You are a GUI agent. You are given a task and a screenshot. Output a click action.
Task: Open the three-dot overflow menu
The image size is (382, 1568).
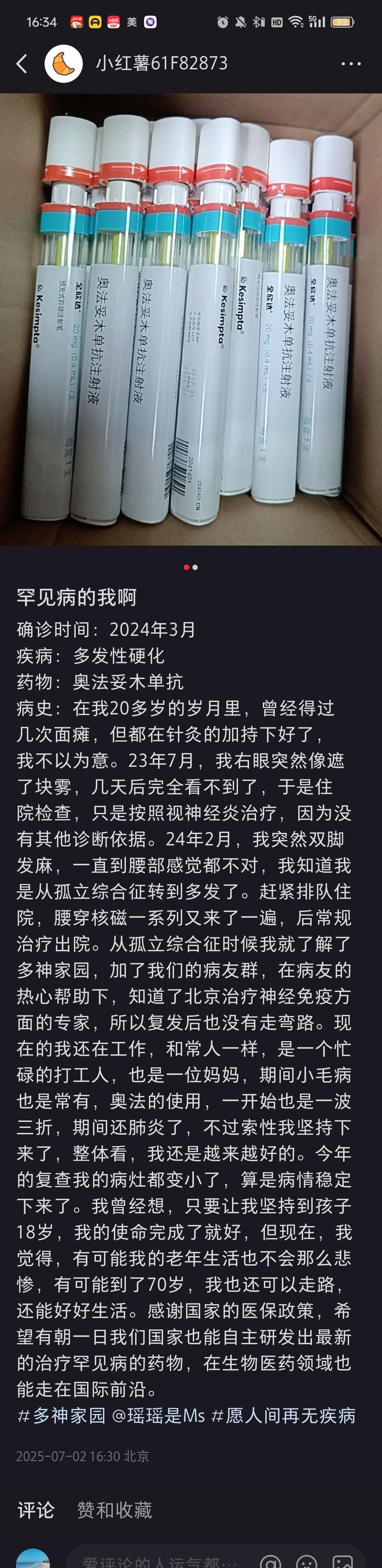(351, 63)
